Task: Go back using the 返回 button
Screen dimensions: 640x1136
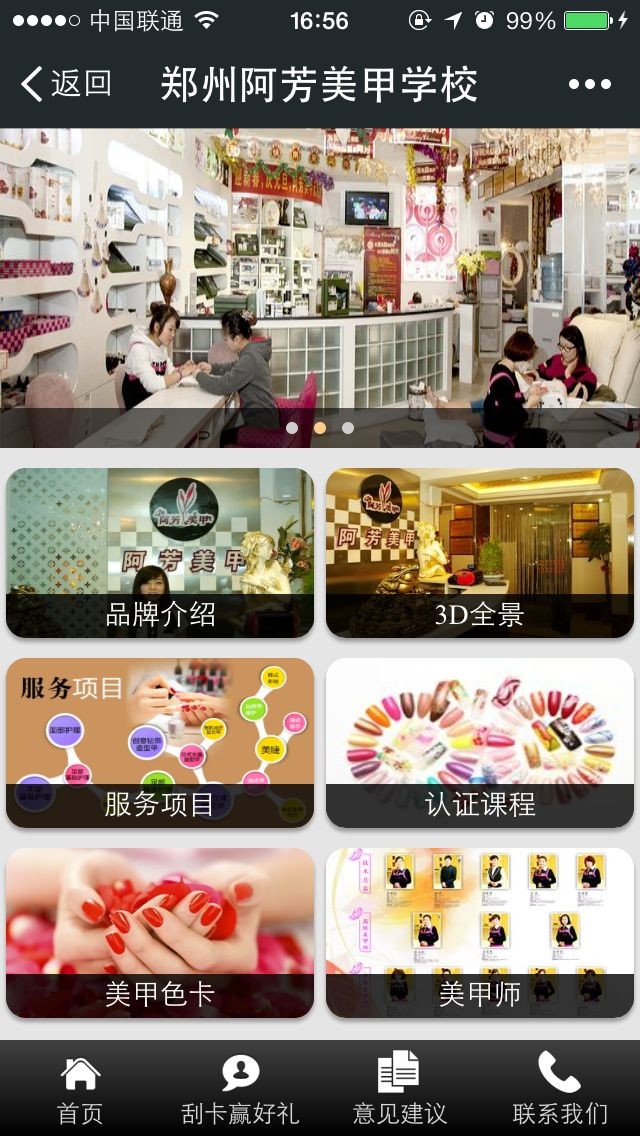Action: point(66,84)
